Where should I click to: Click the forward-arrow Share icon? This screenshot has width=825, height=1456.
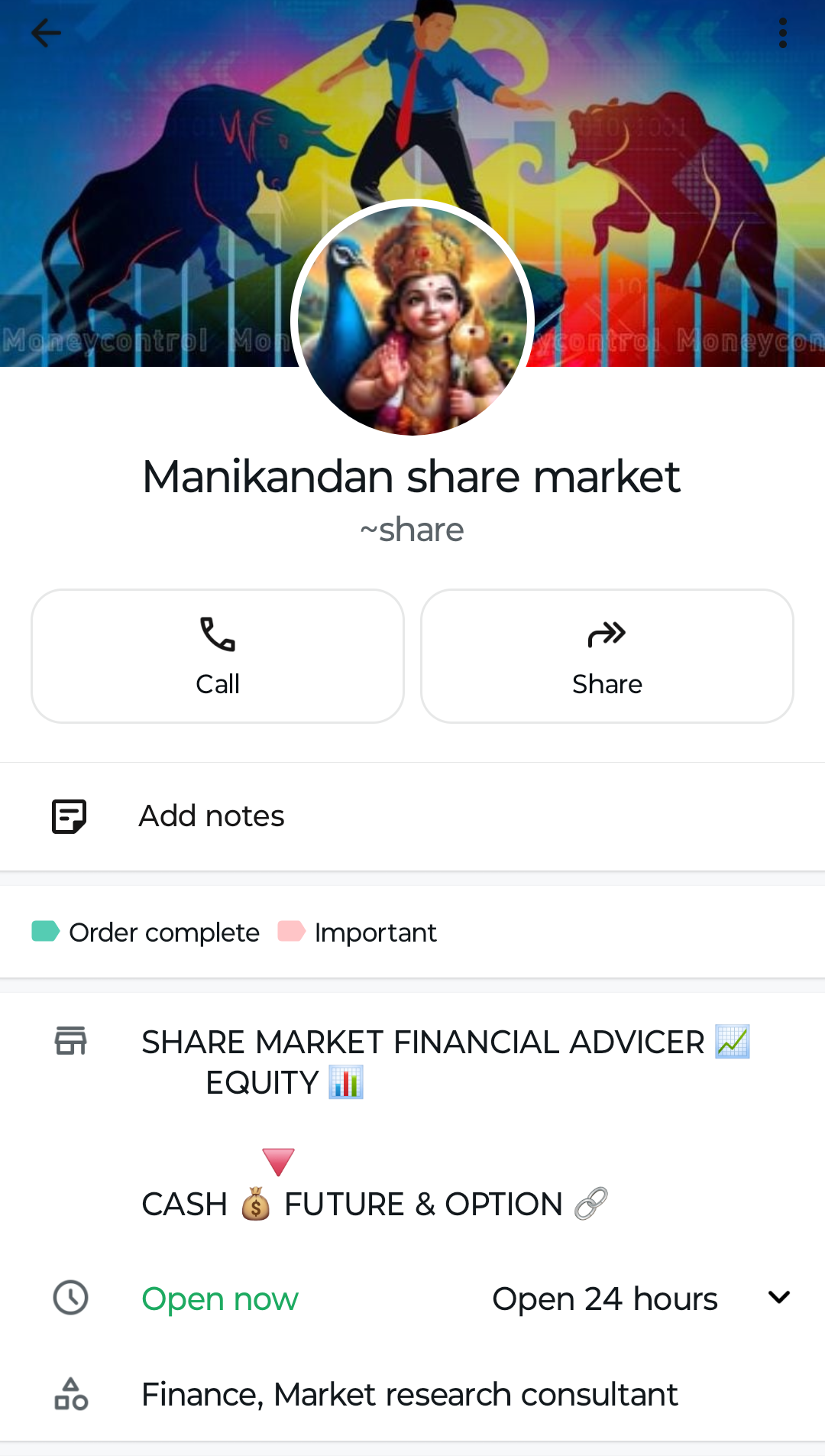coord(607,633)
